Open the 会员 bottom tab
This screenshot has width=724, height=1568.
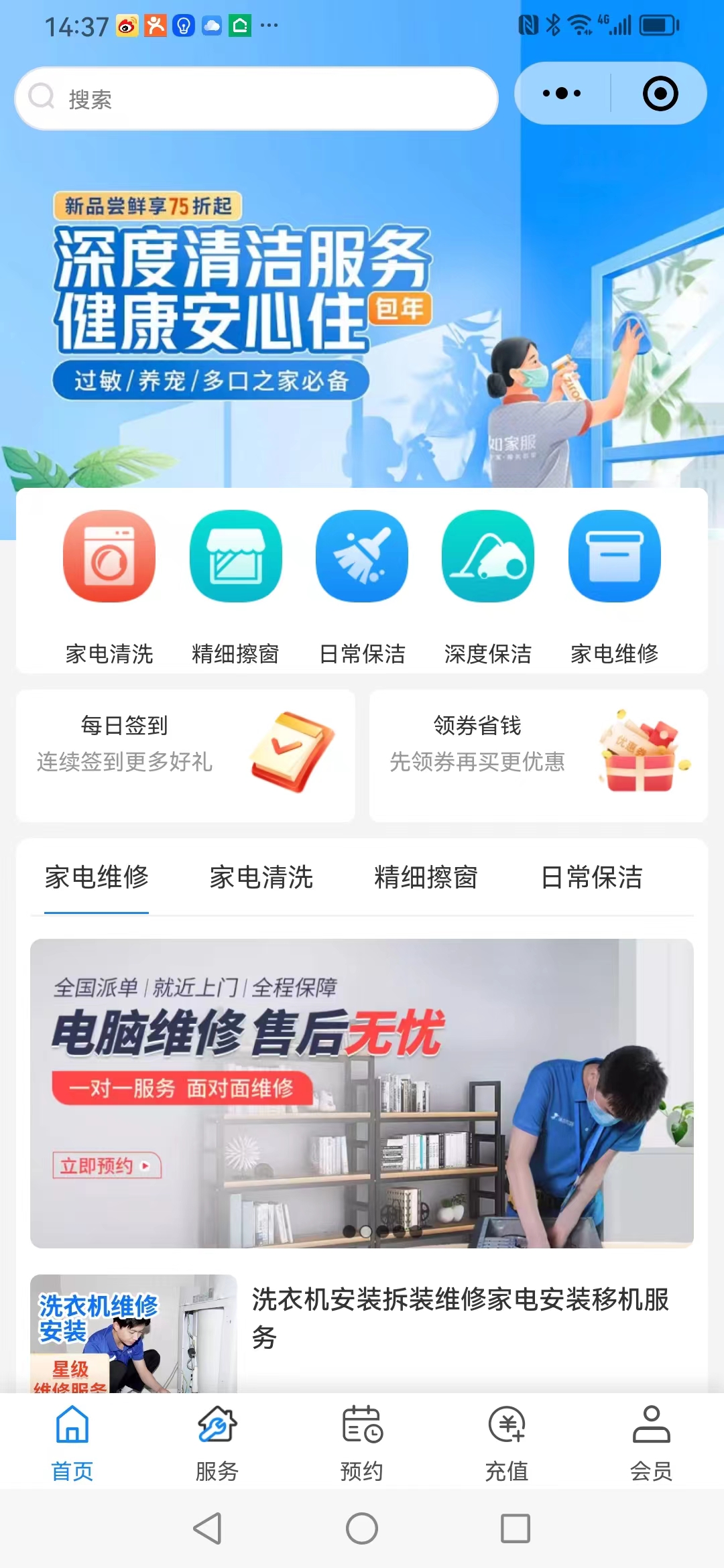(x=651, y=1442)
